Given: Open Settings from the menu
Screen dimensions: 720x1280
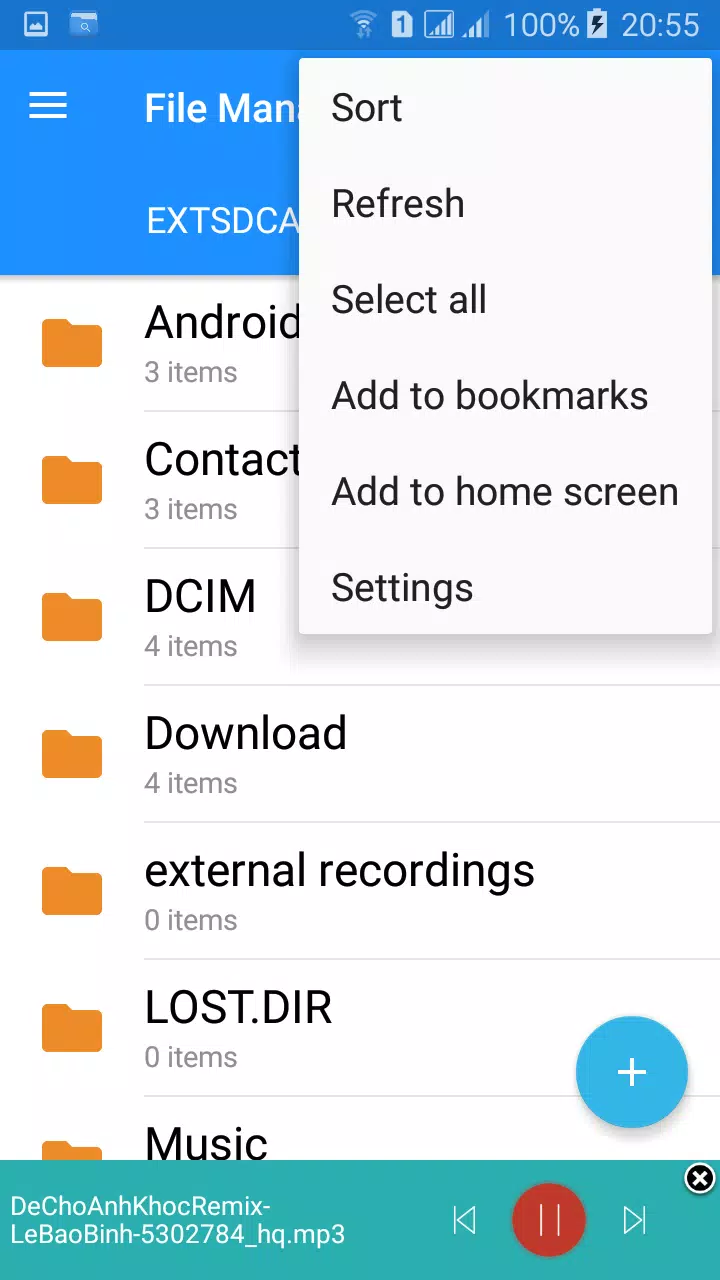Looking at the screenshot, I should (x=505, y=588).
